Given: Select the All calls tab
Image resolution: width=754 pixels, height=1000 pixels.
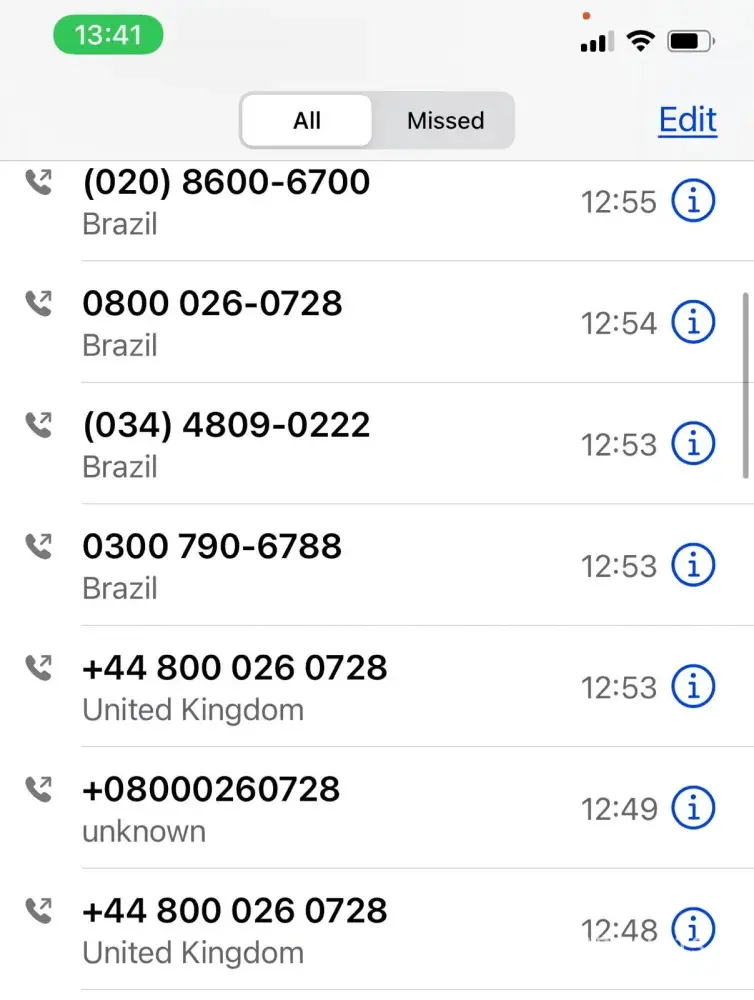Looking at the screenshot, I should pyautogui.click(x=307, y=121).
